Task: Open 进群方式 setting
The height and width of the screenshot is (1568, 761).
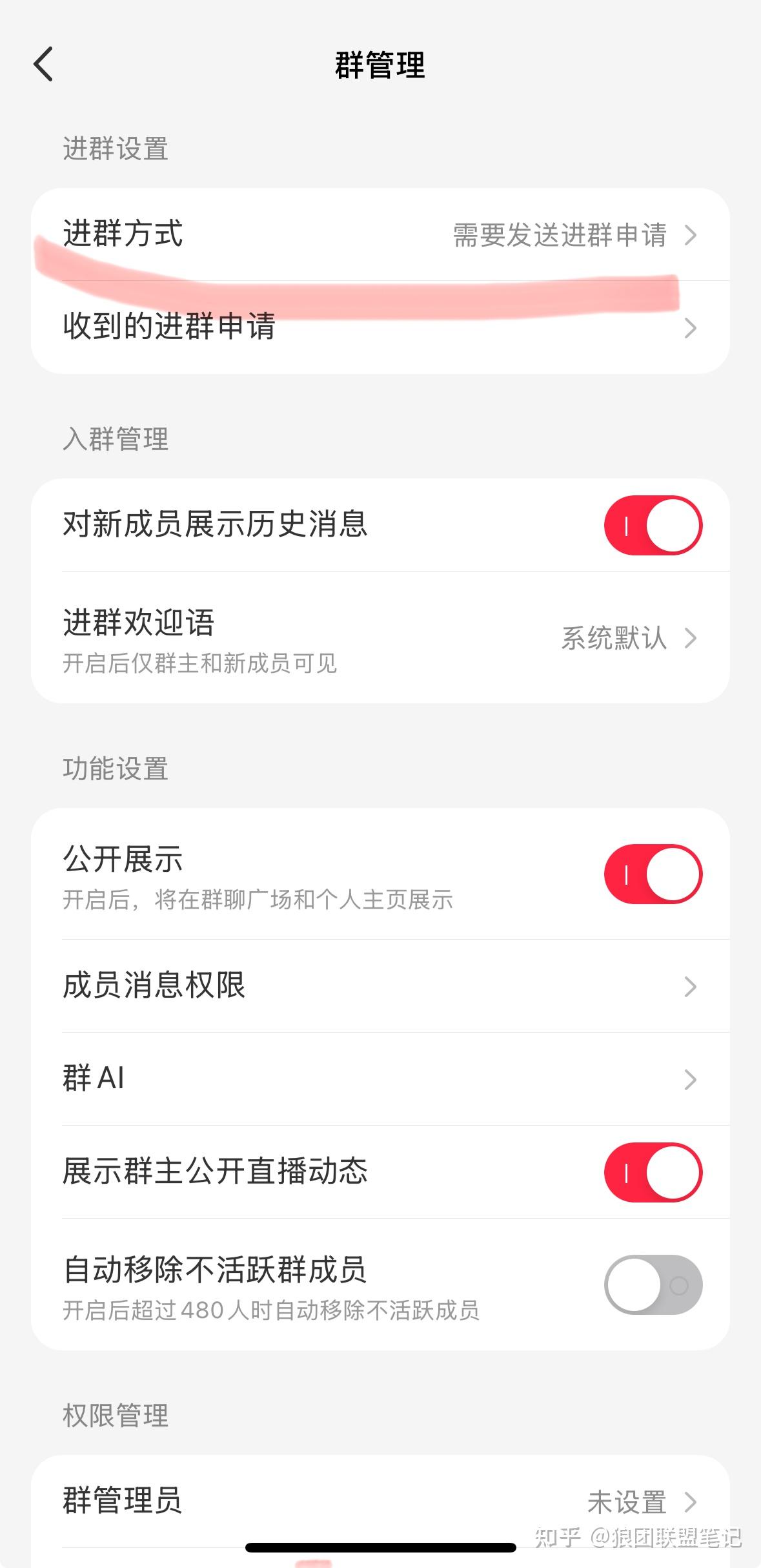Action: point(380,234)
